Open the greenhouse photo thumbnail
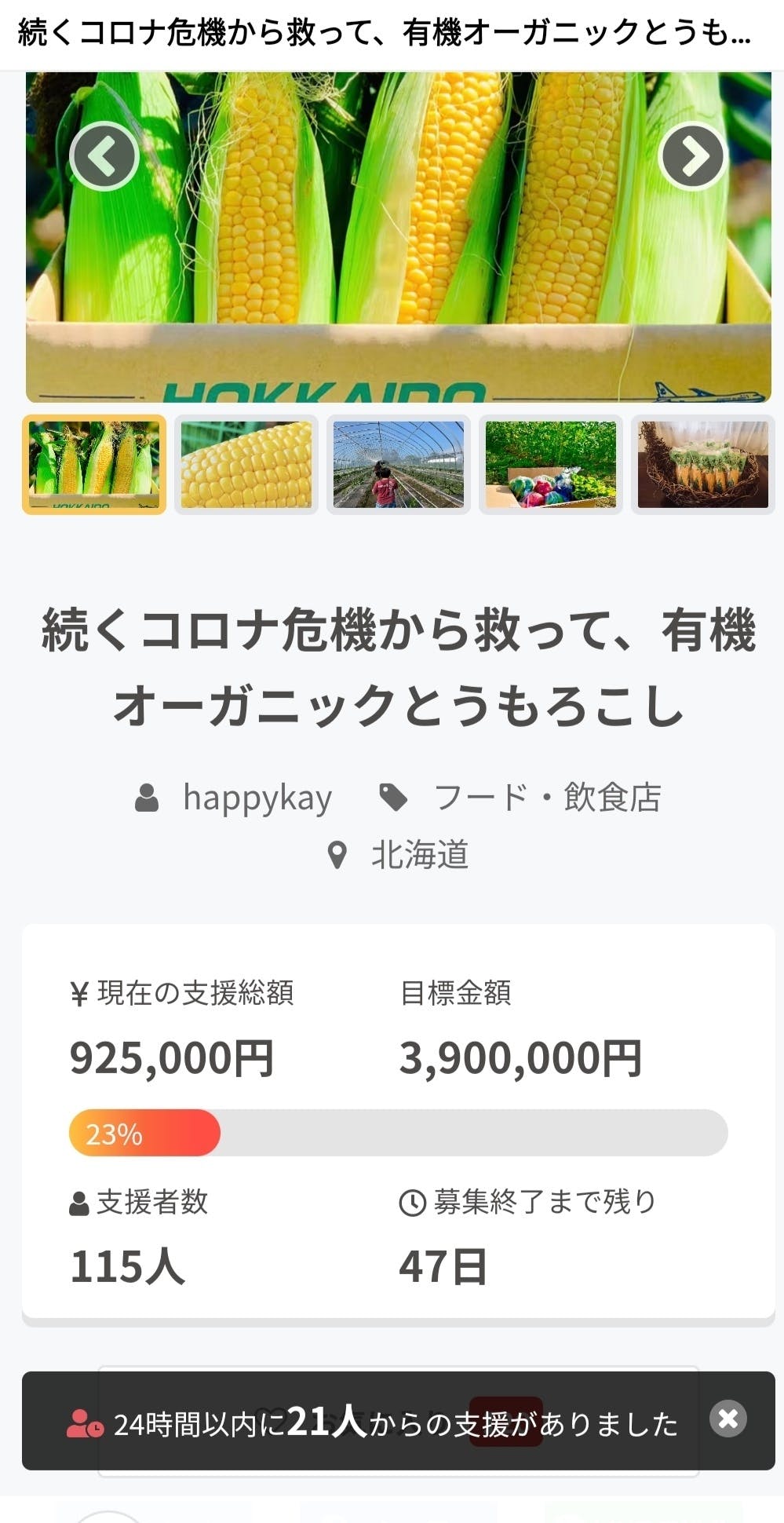 [x=399, y=465]
